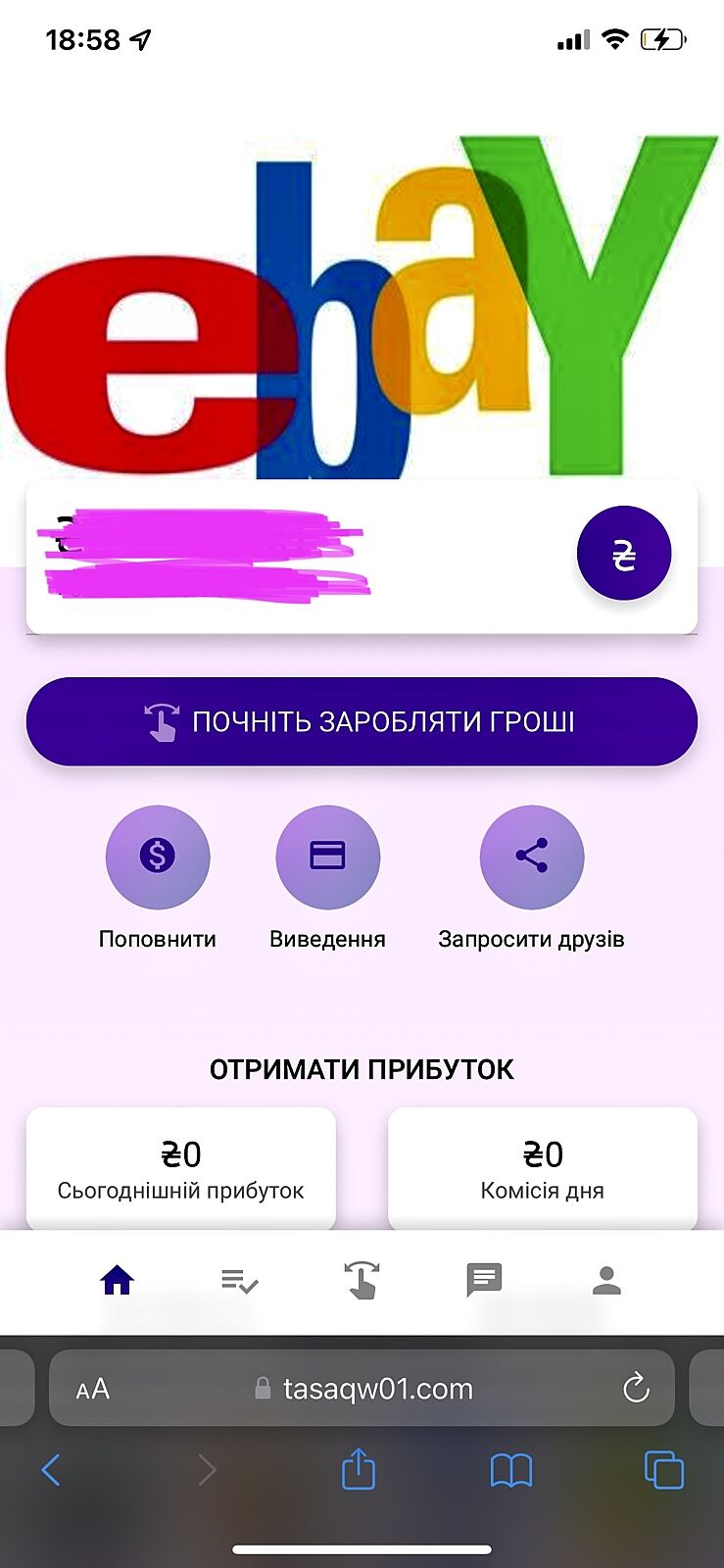Open the Виведення withdrawal option
Image resolution: width=724 pixels, height=1568 pixels.
(x=327, y=857)
